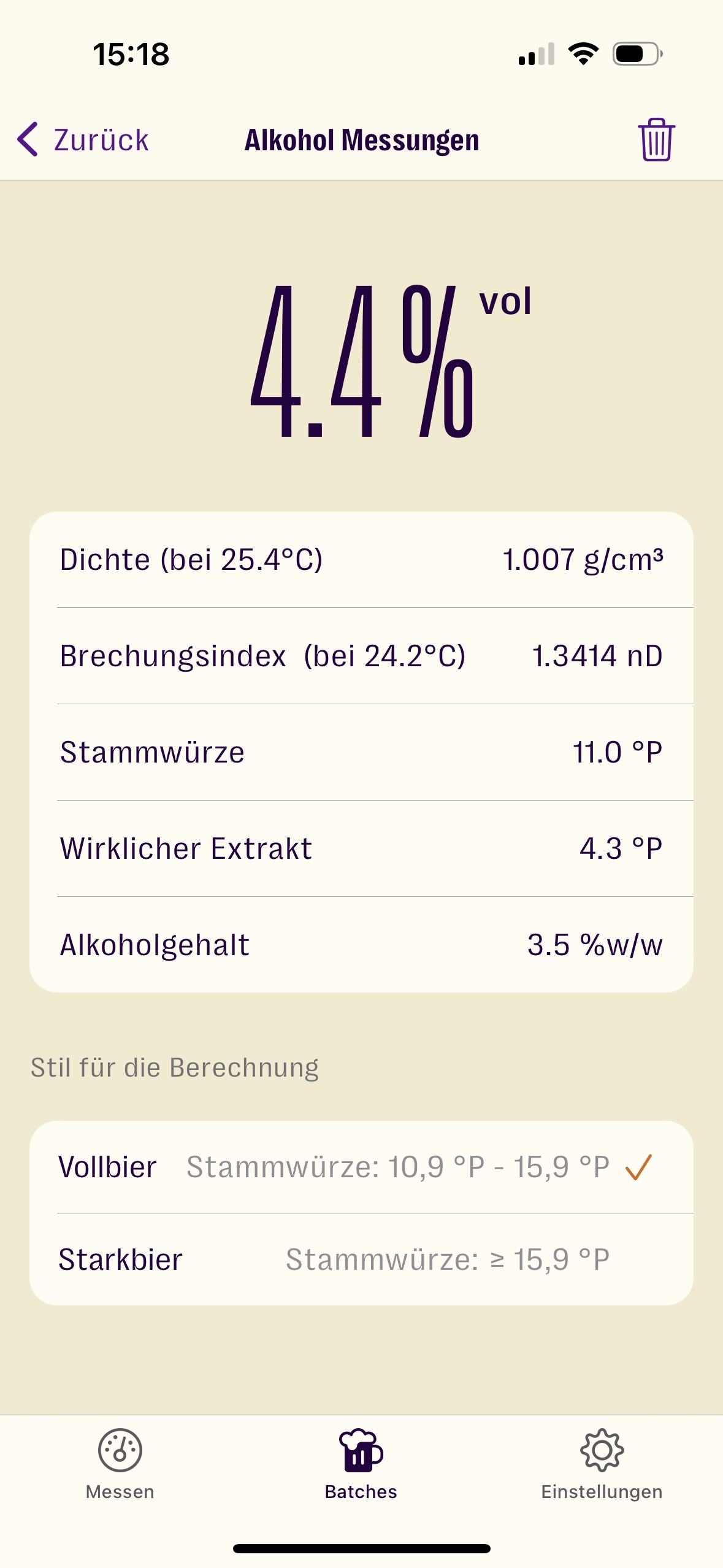Select Vollbier as the calculation style
The image size is (723, 1568).
point(361,1167)
